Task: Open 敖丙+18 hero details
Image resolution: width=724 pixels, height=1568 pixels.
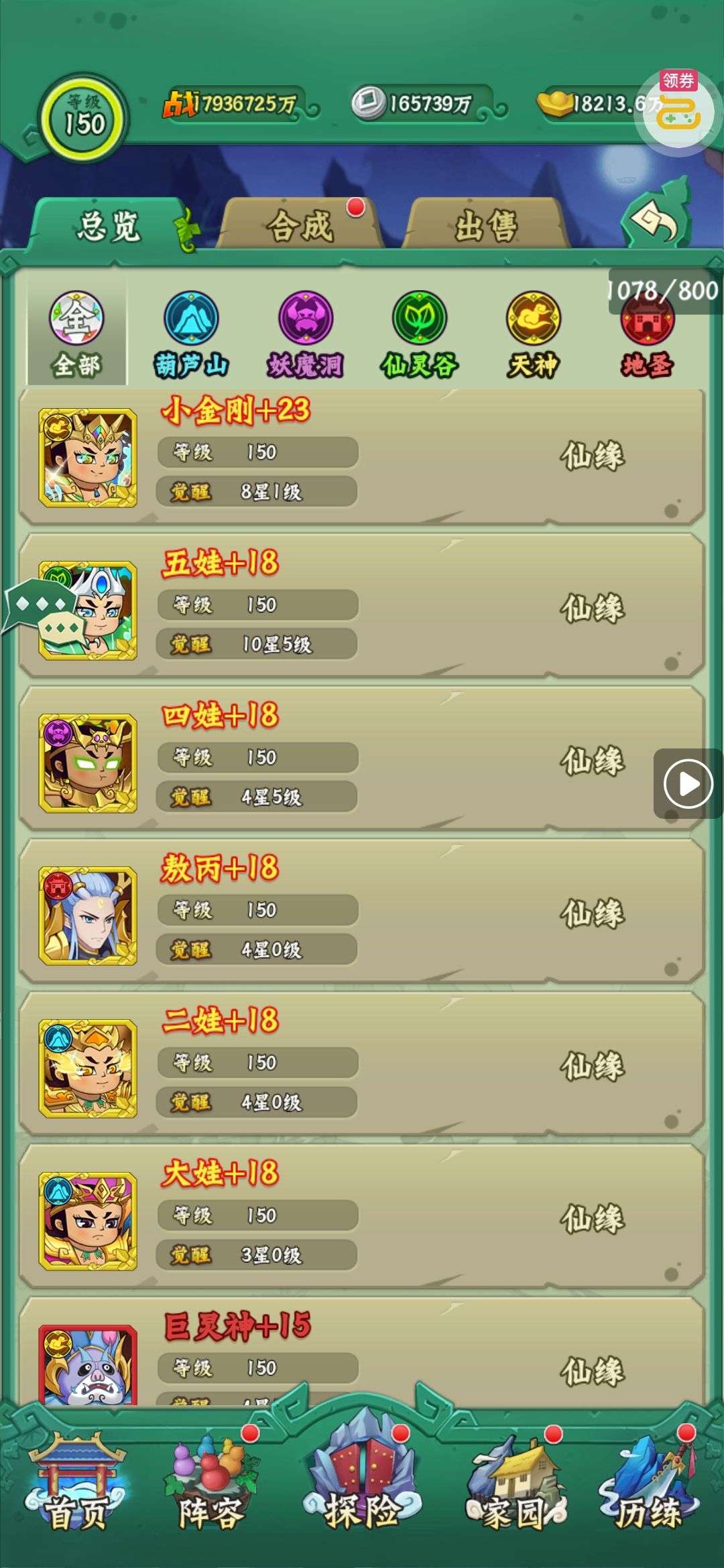Action: click(x=88, y=915)
